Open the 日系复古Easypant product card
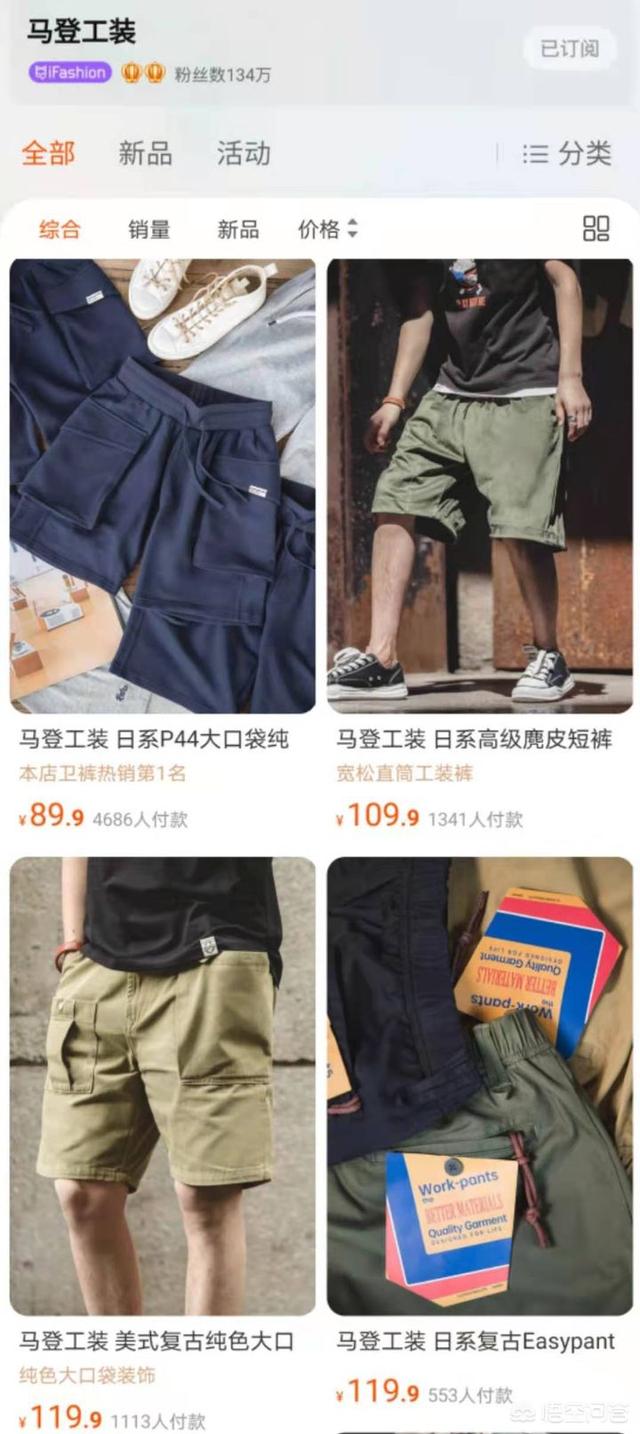 (x=479, y=1135)
